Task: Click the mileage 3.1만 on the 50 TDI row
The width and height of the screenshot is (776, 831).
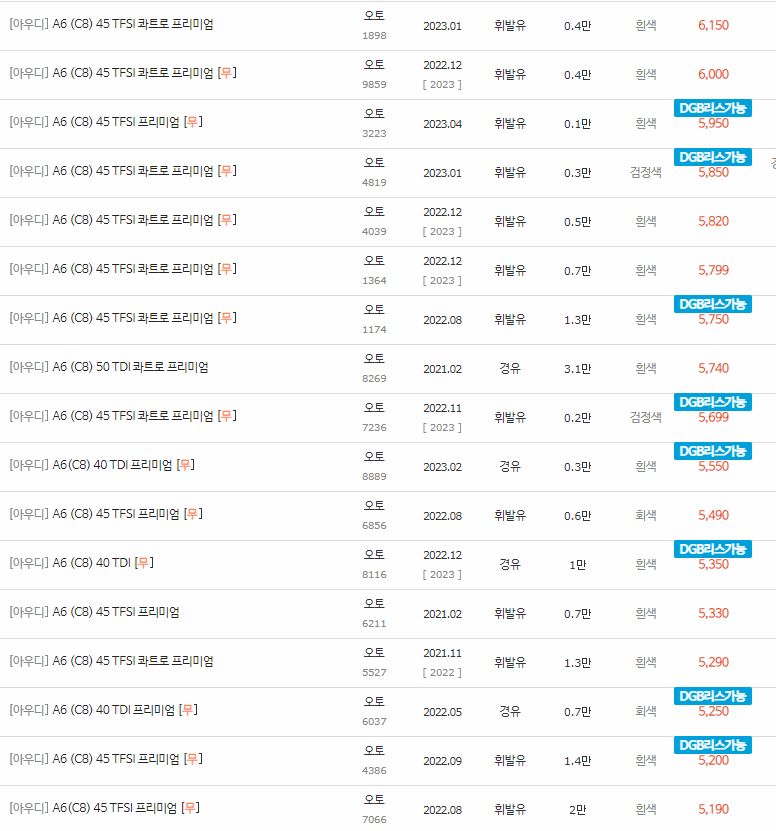Action: [577, 367]
